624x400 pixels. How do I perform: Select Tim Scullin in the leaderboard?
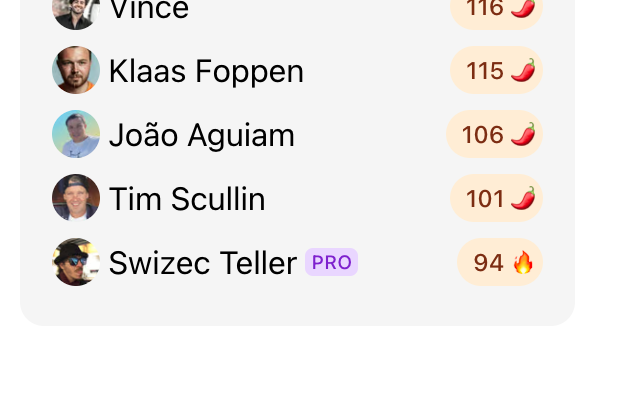coord(187,199)
